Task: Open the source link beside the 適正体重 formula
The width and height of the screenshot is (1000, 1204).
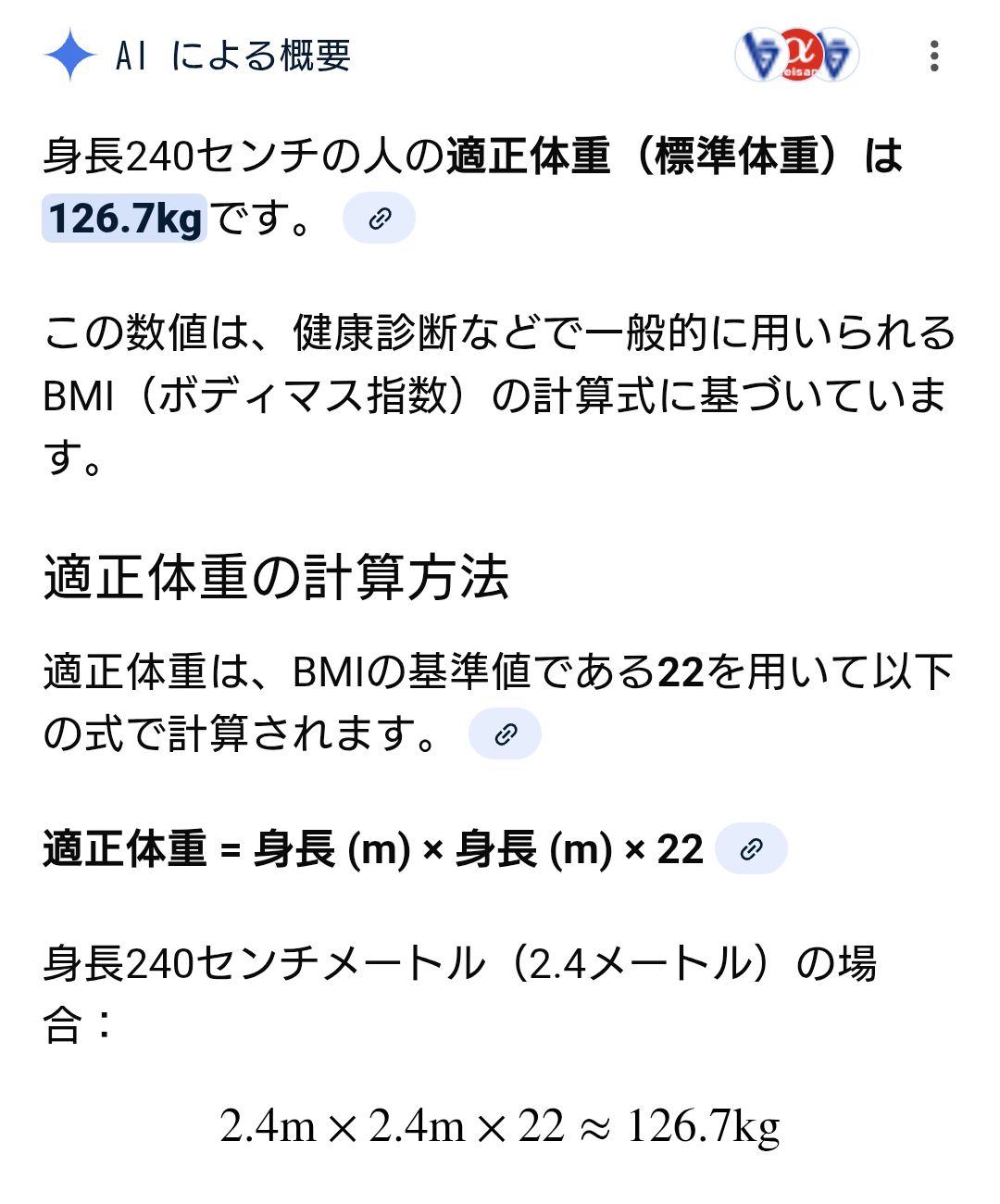Action: (x=752, y=848)
